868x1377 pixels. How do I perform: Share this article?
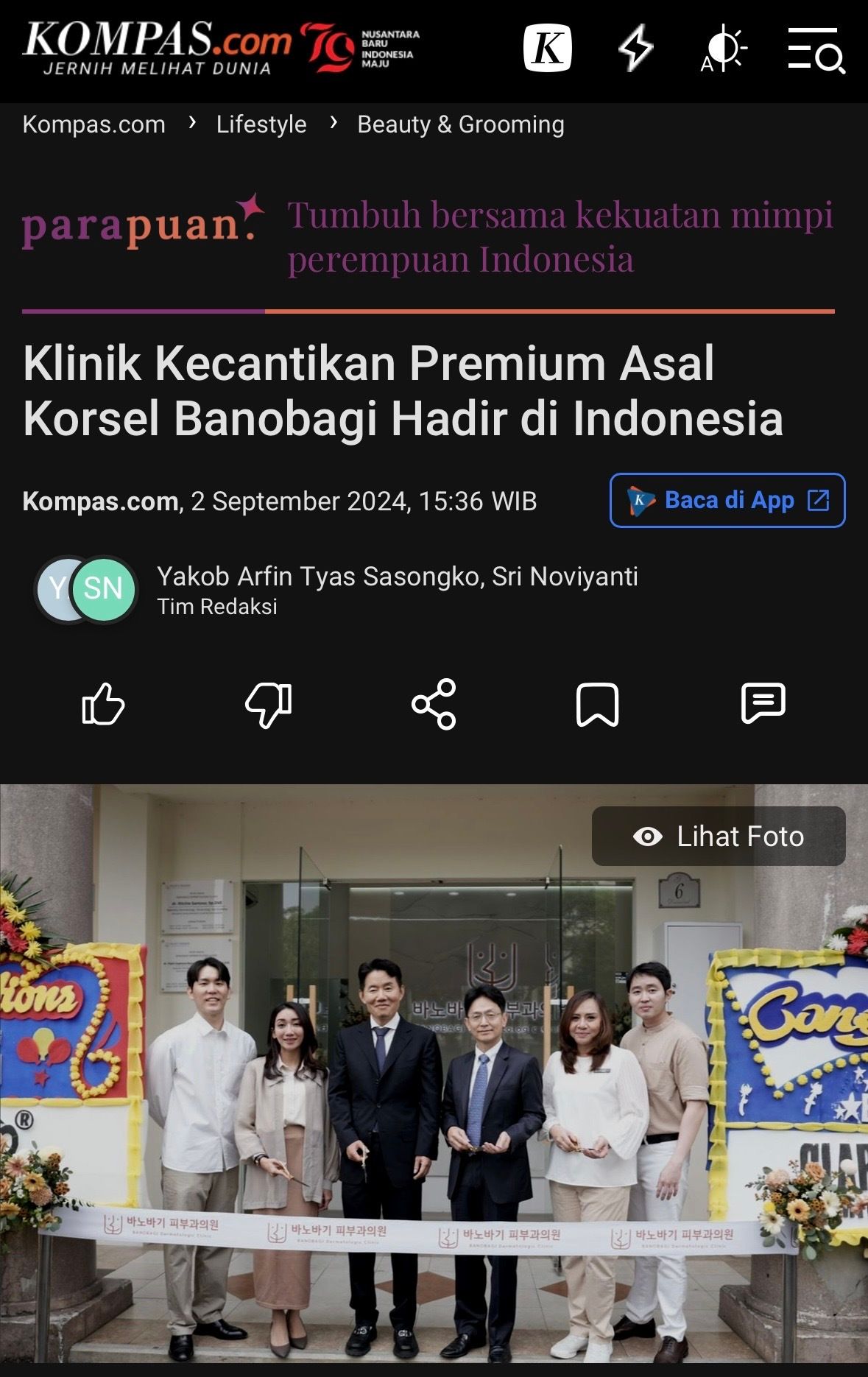pos(434,705)
